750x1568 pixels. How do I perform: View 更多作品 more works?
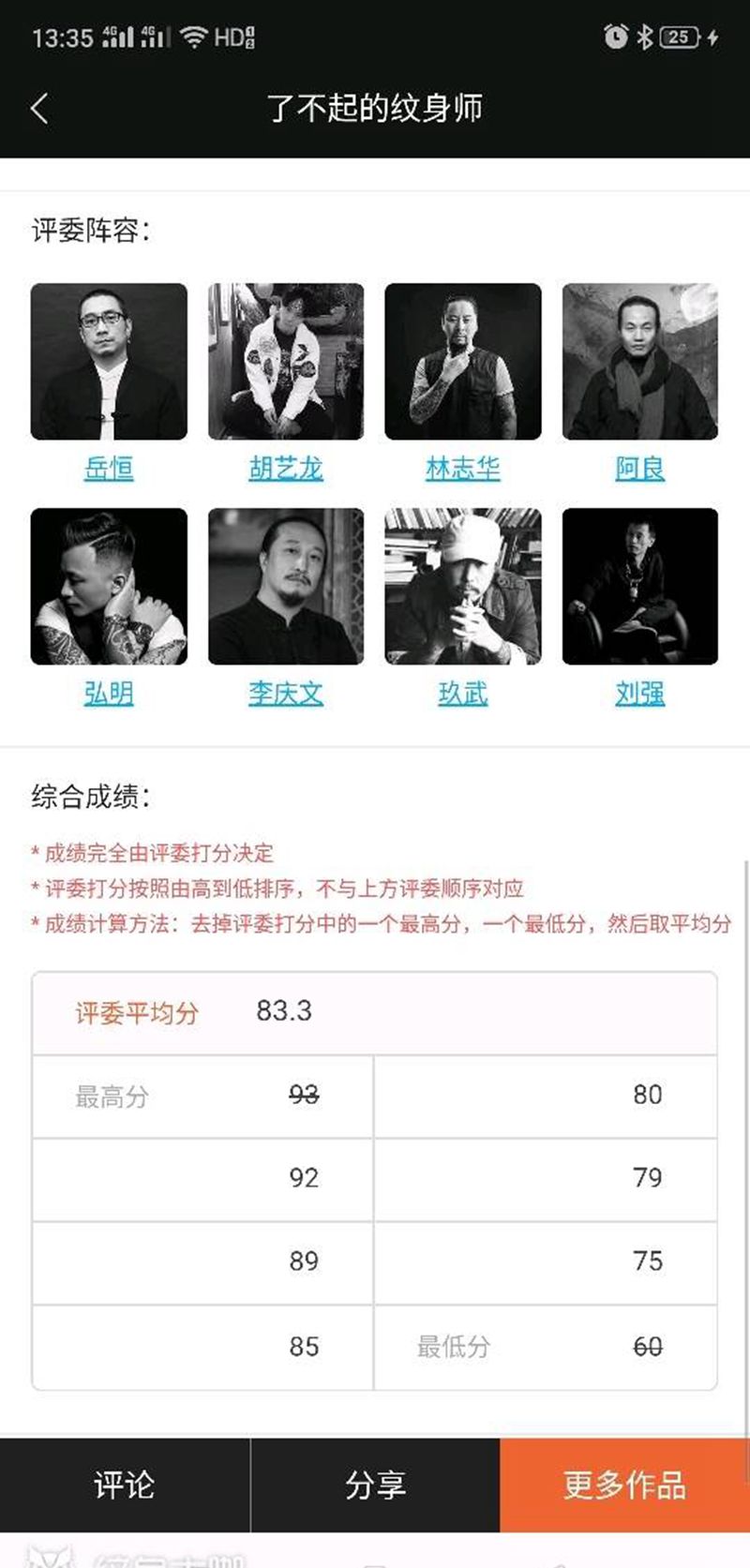click(x=624, y=1485)
